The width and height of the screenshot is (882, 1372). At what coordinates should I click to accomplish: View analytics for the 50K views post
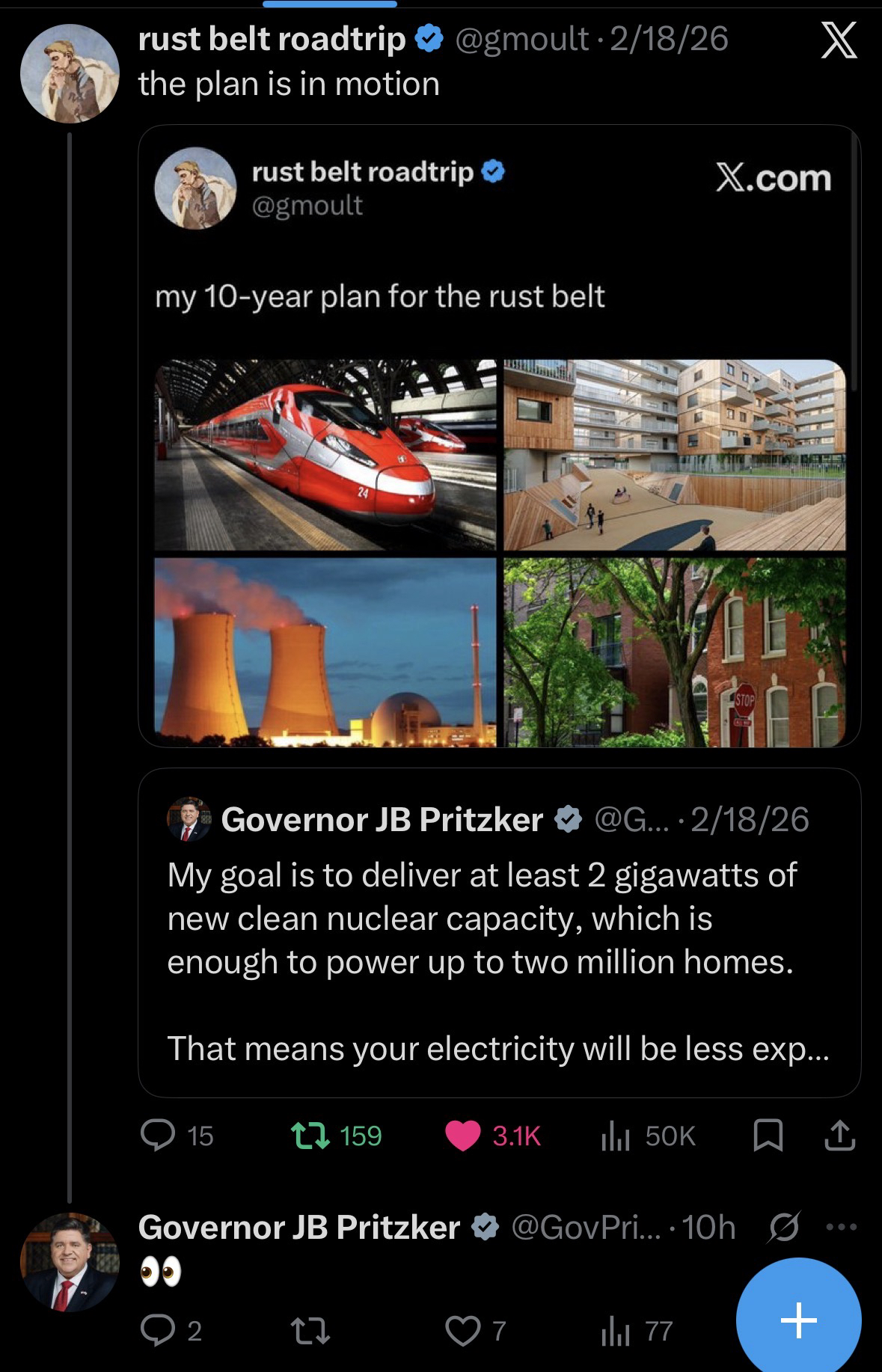(x=615, y=1136)
